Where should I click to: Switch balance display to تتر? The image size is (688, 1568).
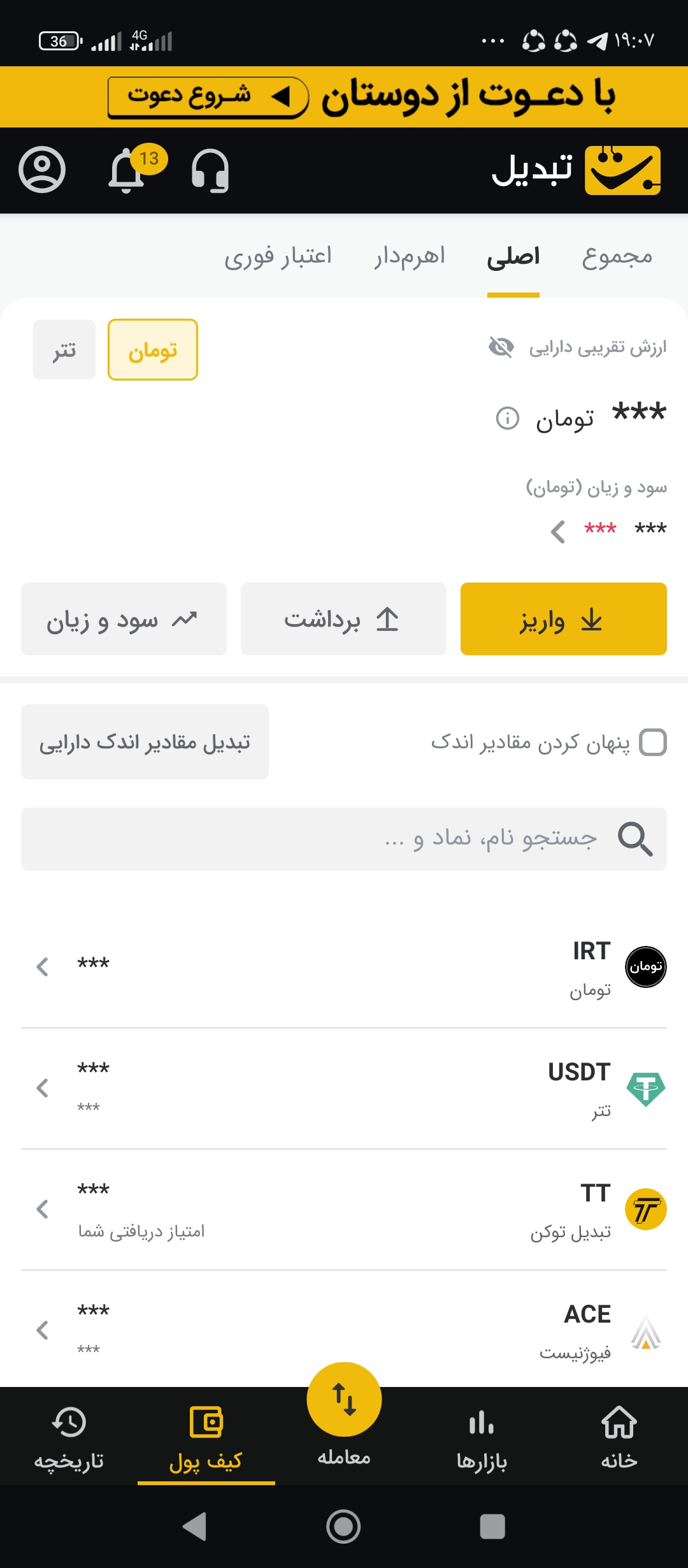pyautogui.click(x=64, y=349)
